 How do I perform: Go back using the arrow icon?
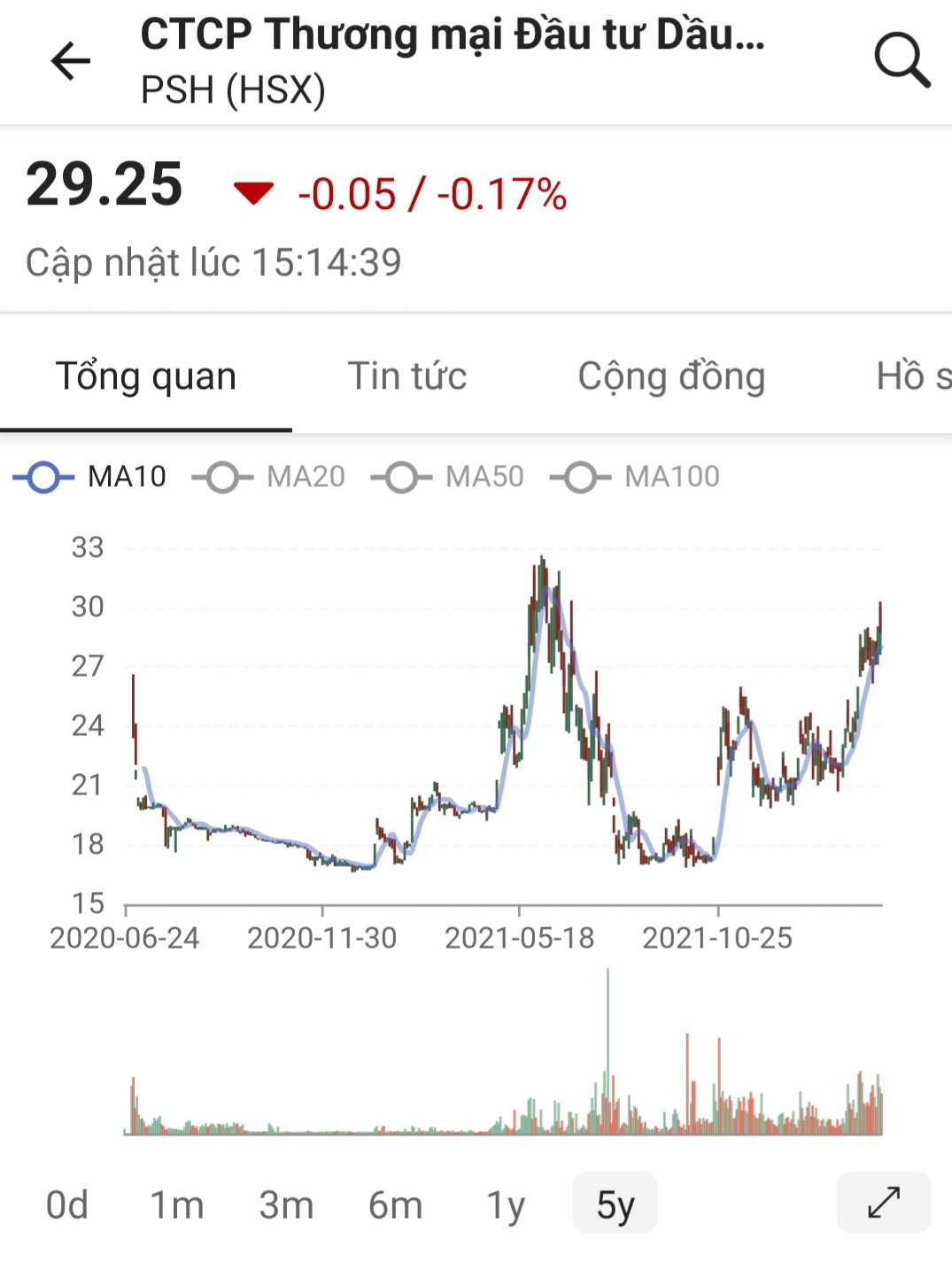click(71, 61)
